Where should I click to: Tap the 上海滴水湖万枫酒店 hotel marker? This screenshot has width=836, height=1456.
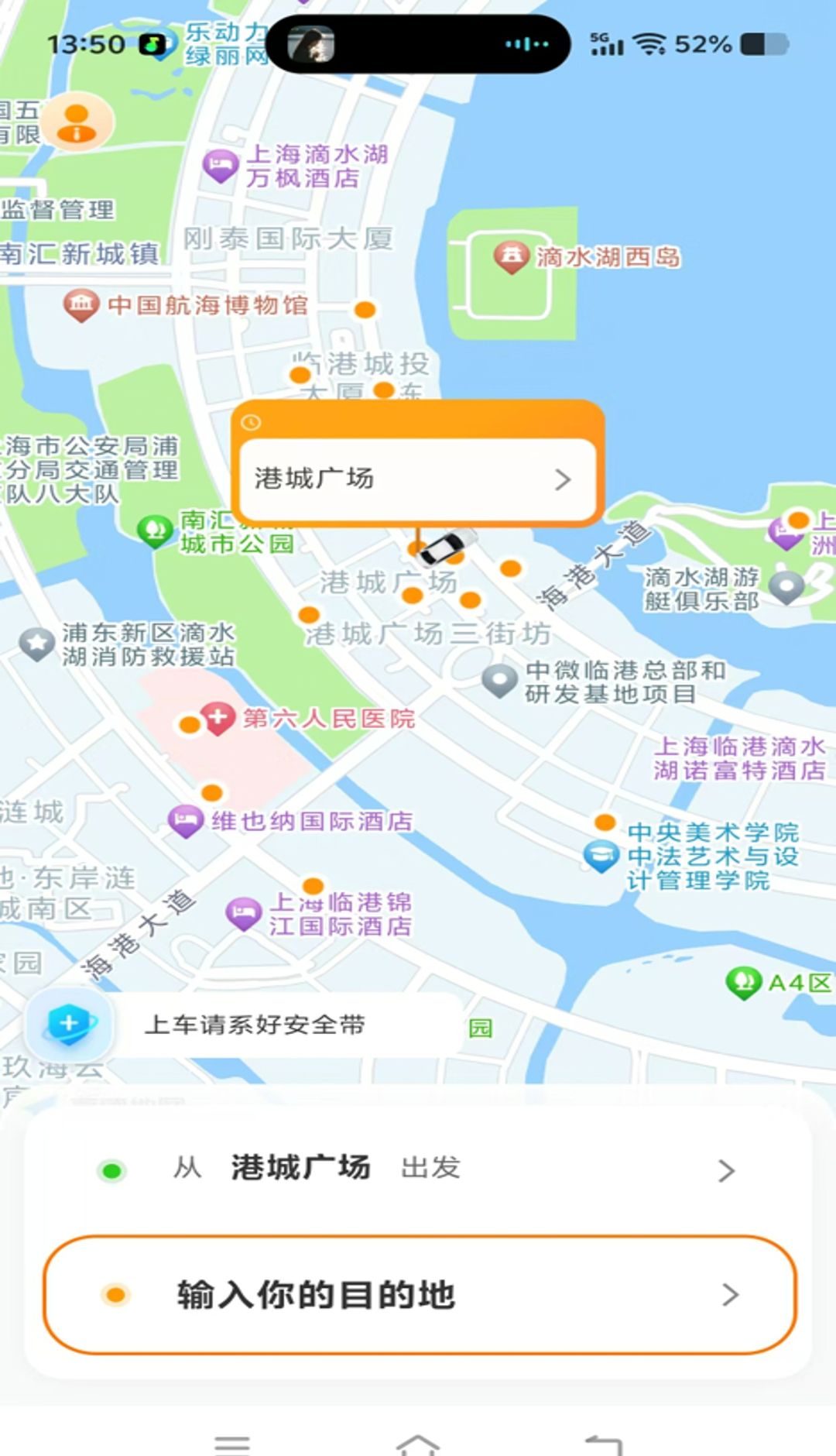coord(219,164)
